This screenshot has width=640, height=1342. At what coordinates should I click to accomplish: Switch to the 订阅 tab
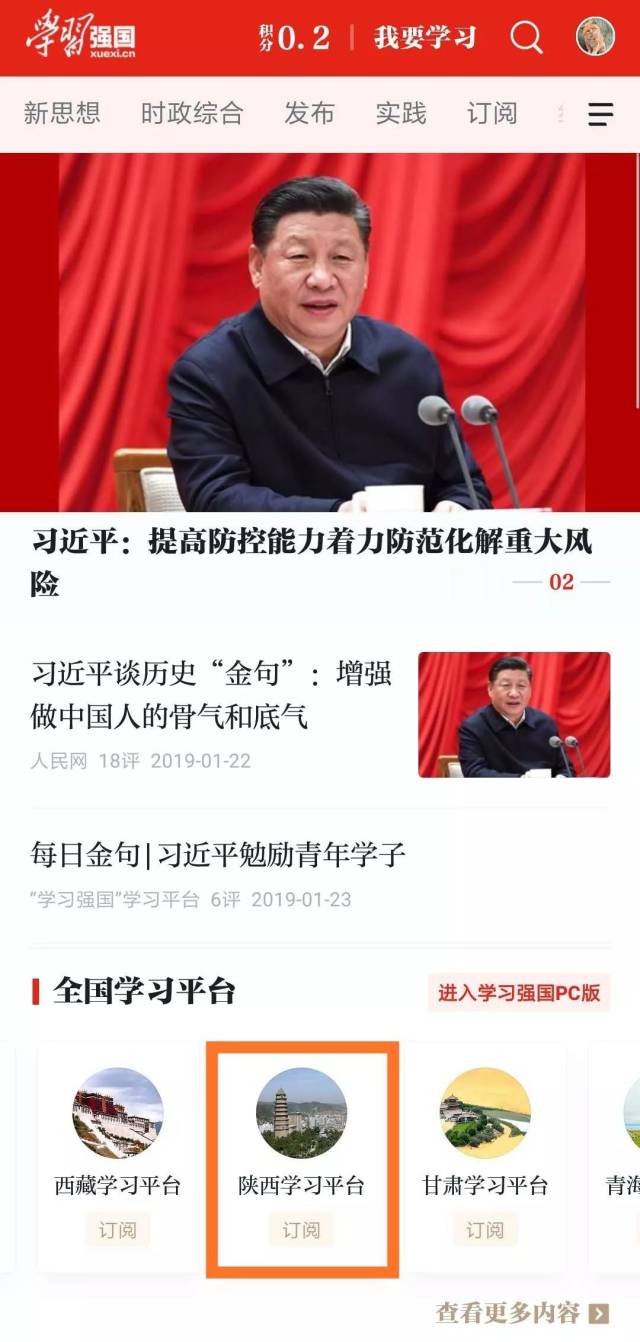[x=492, y=113]
